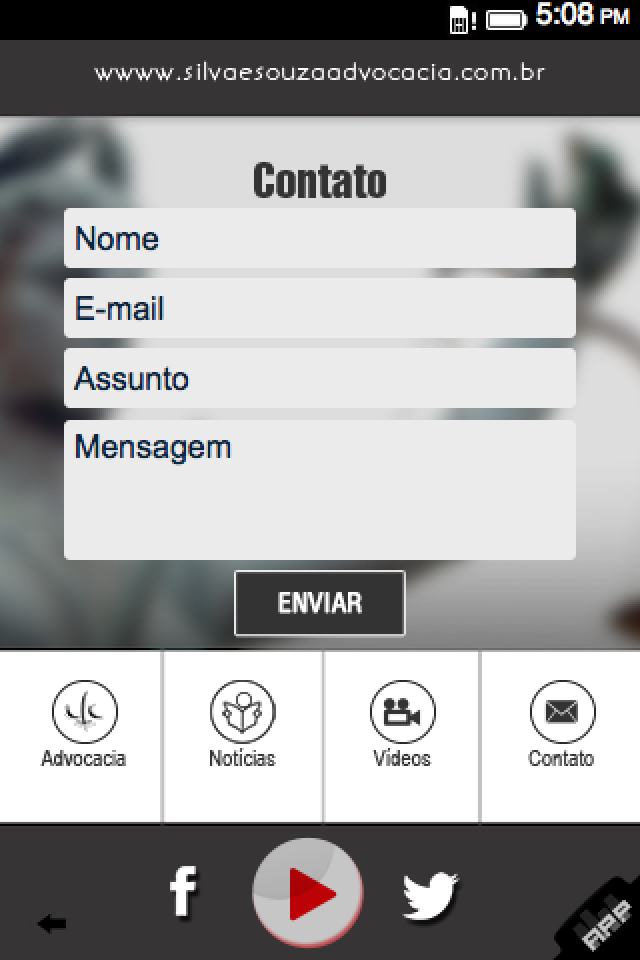Tap the red play button
The height and width of the screenshot is (960, 640).
pos(308,893)
